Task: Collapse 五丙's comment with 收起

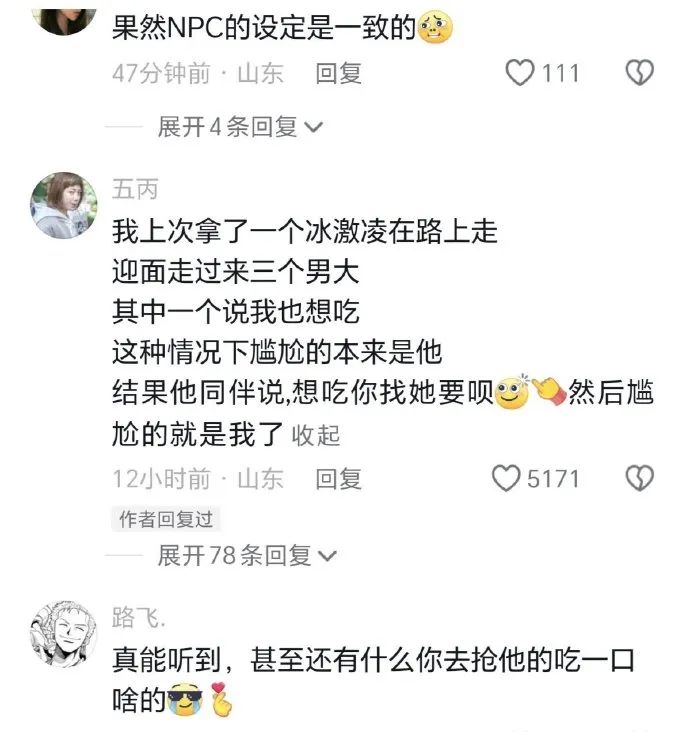Action: pyautogui.click(x=316, y=435)
